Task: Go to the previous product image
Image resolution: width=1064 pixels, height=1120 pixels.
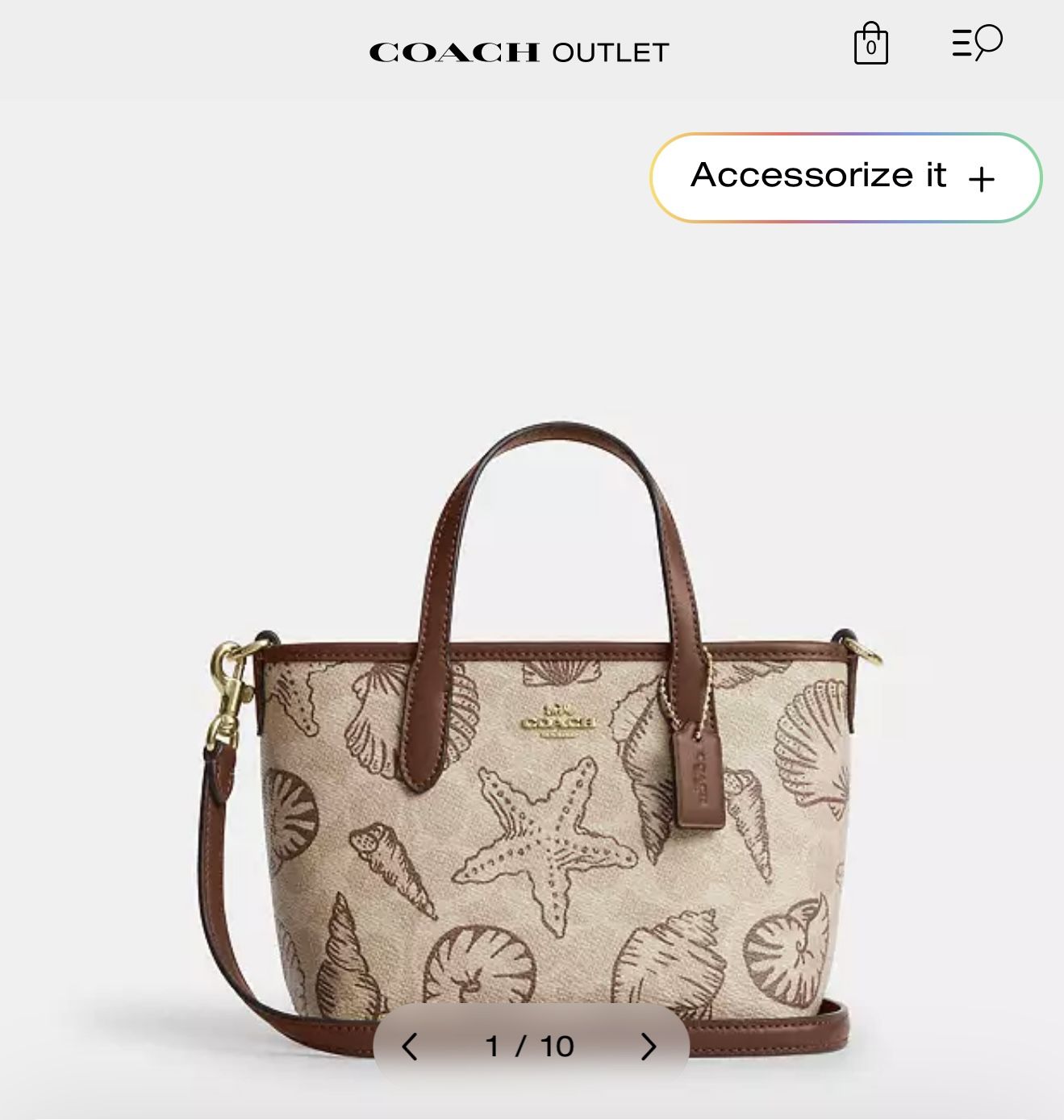Action: (410, 1047)
